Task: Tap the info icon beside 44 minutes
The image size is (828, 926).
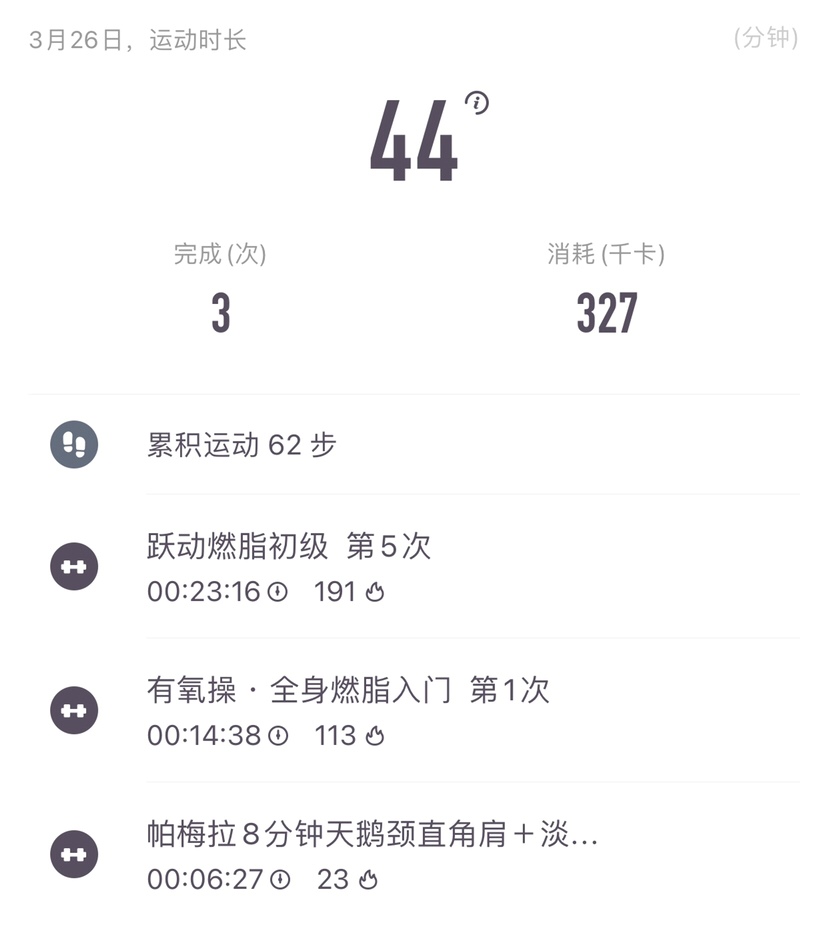Action: point(477,102)
